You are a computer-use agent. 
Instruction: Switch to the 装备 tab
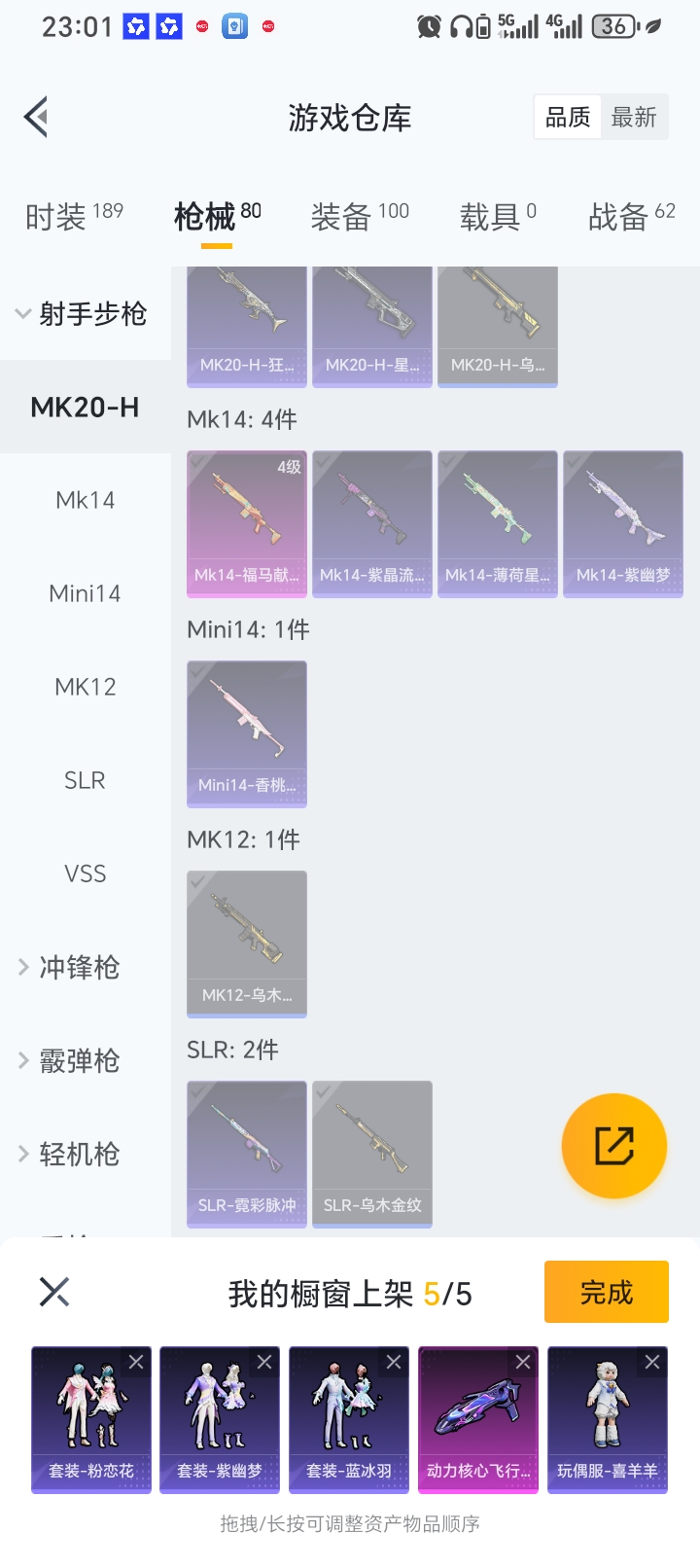coord(360,216)
